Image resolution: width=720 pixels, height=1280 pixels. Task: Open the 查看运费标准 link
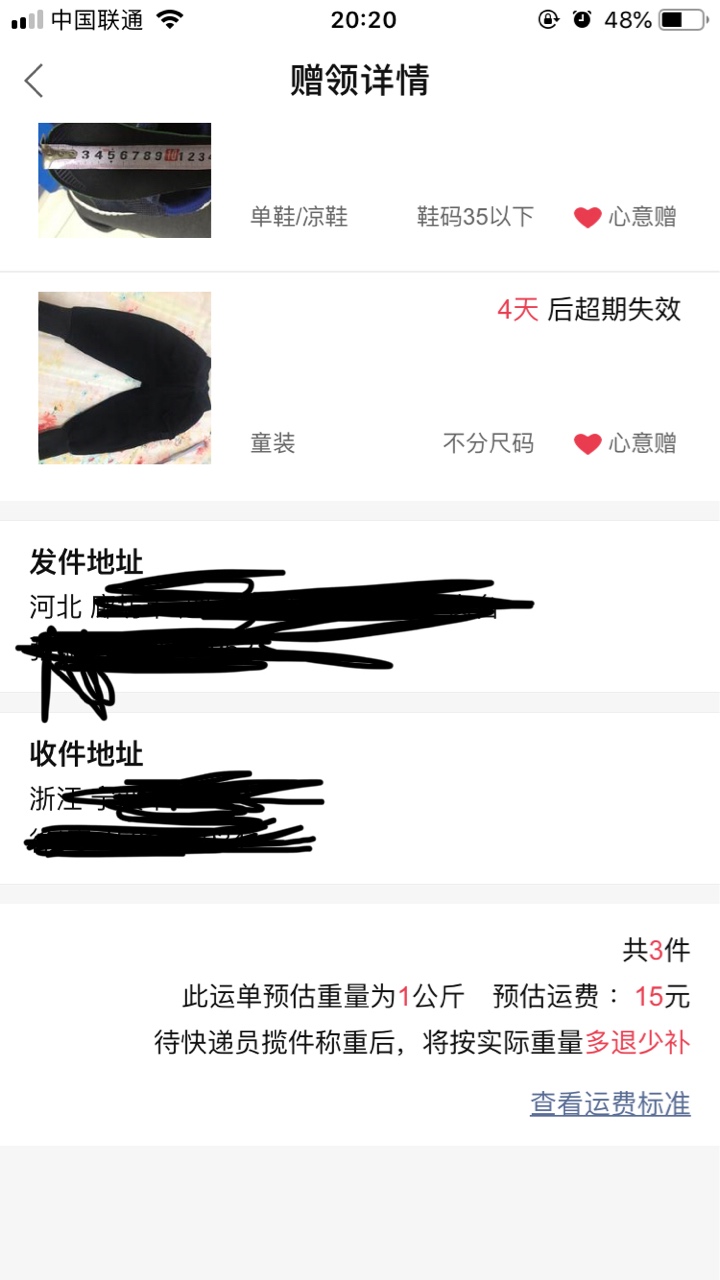610,1103
